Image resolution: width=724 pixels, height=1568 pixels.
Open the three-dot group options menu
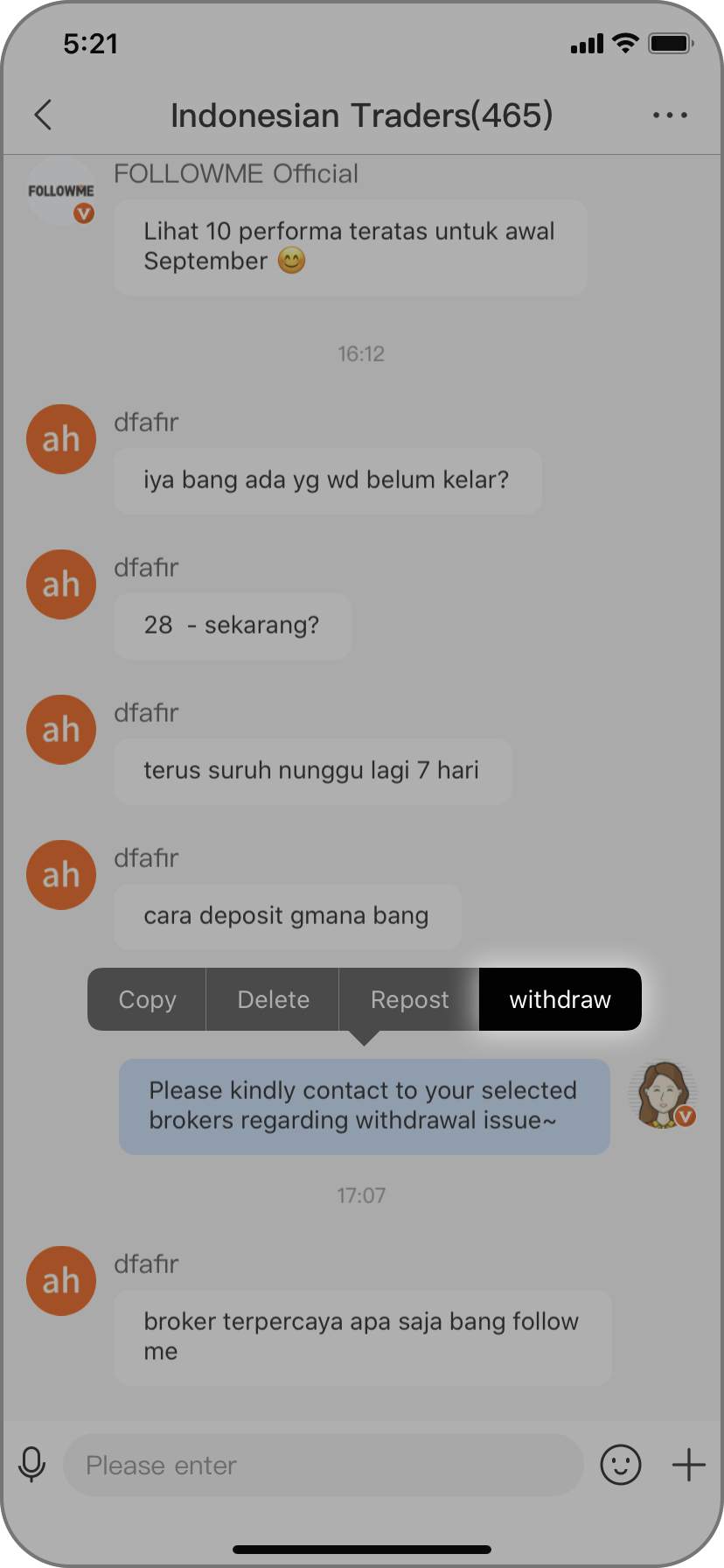pyautogui.click(x=670, y=115)
